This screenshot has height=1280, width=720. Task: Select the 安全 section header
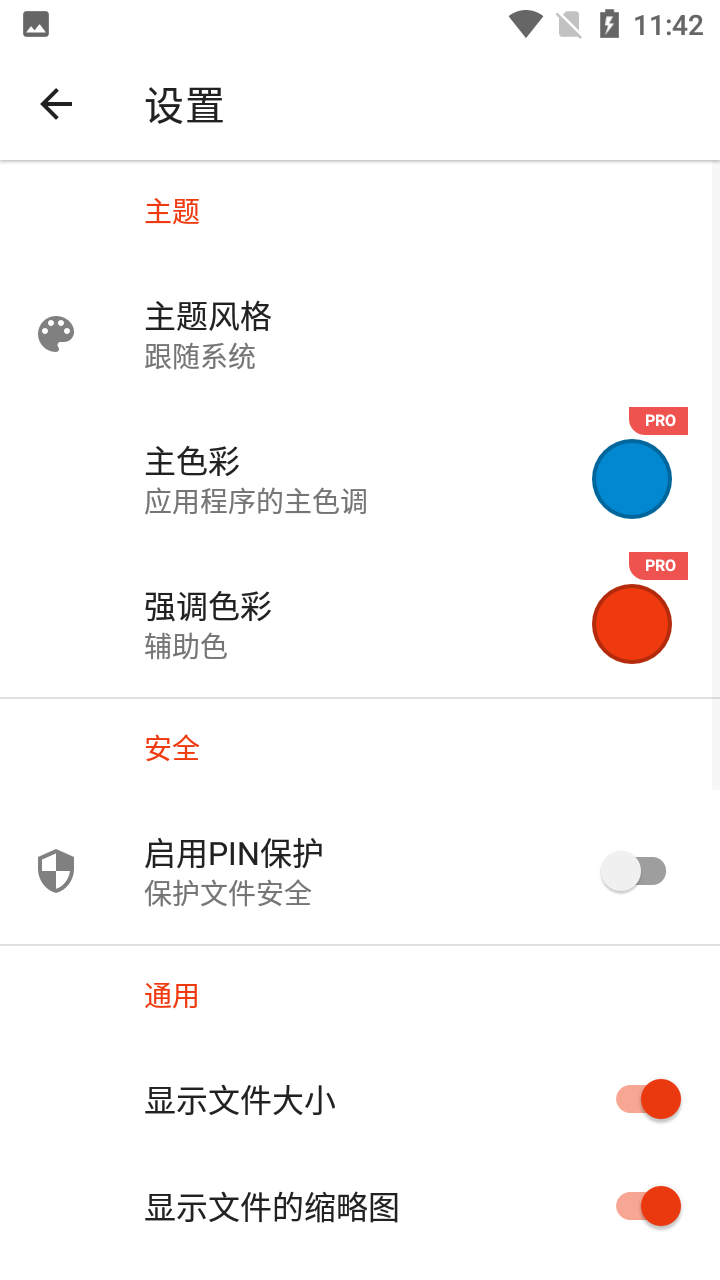tap(172, 748)
